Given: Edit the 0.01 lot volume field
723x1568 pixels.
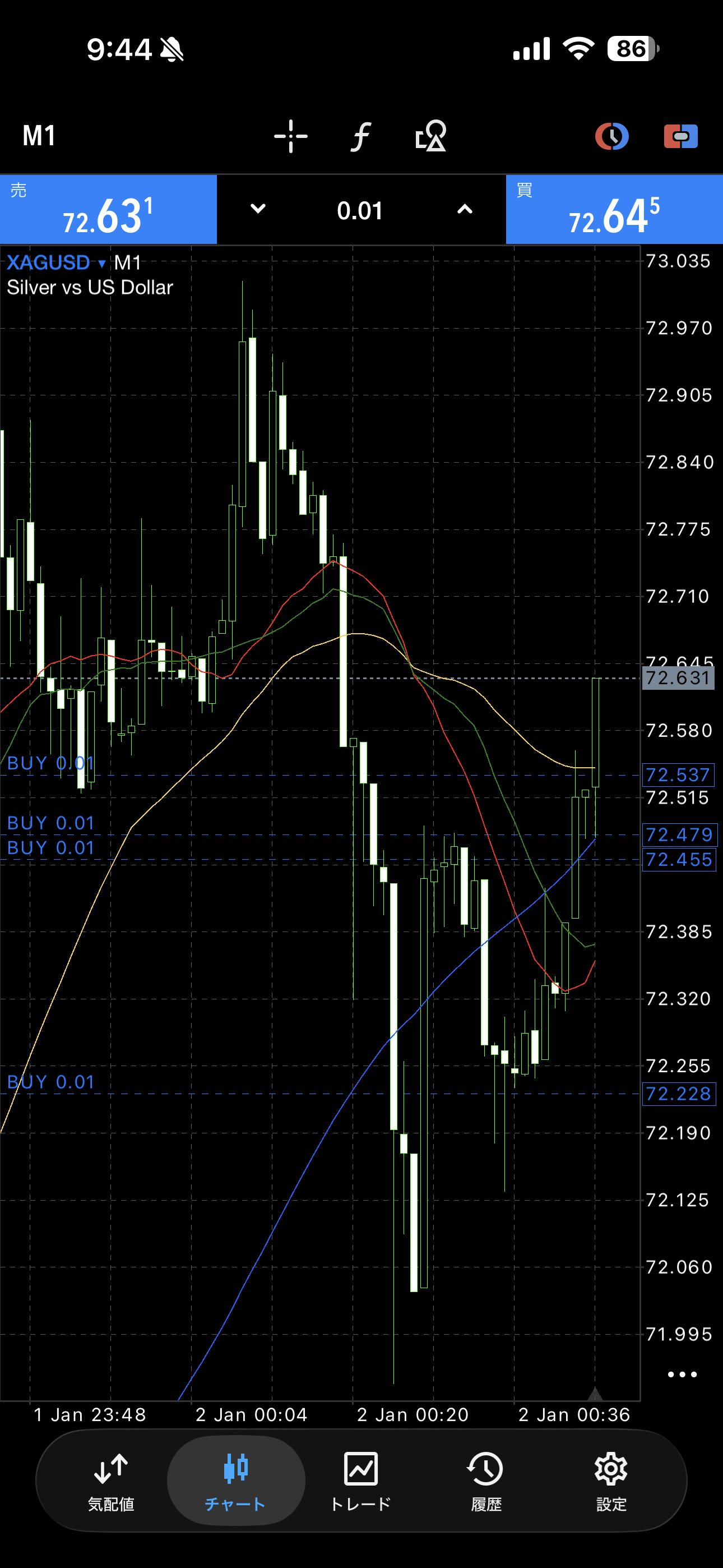Looking at the screenshot, I should click(x=360, y=211).
